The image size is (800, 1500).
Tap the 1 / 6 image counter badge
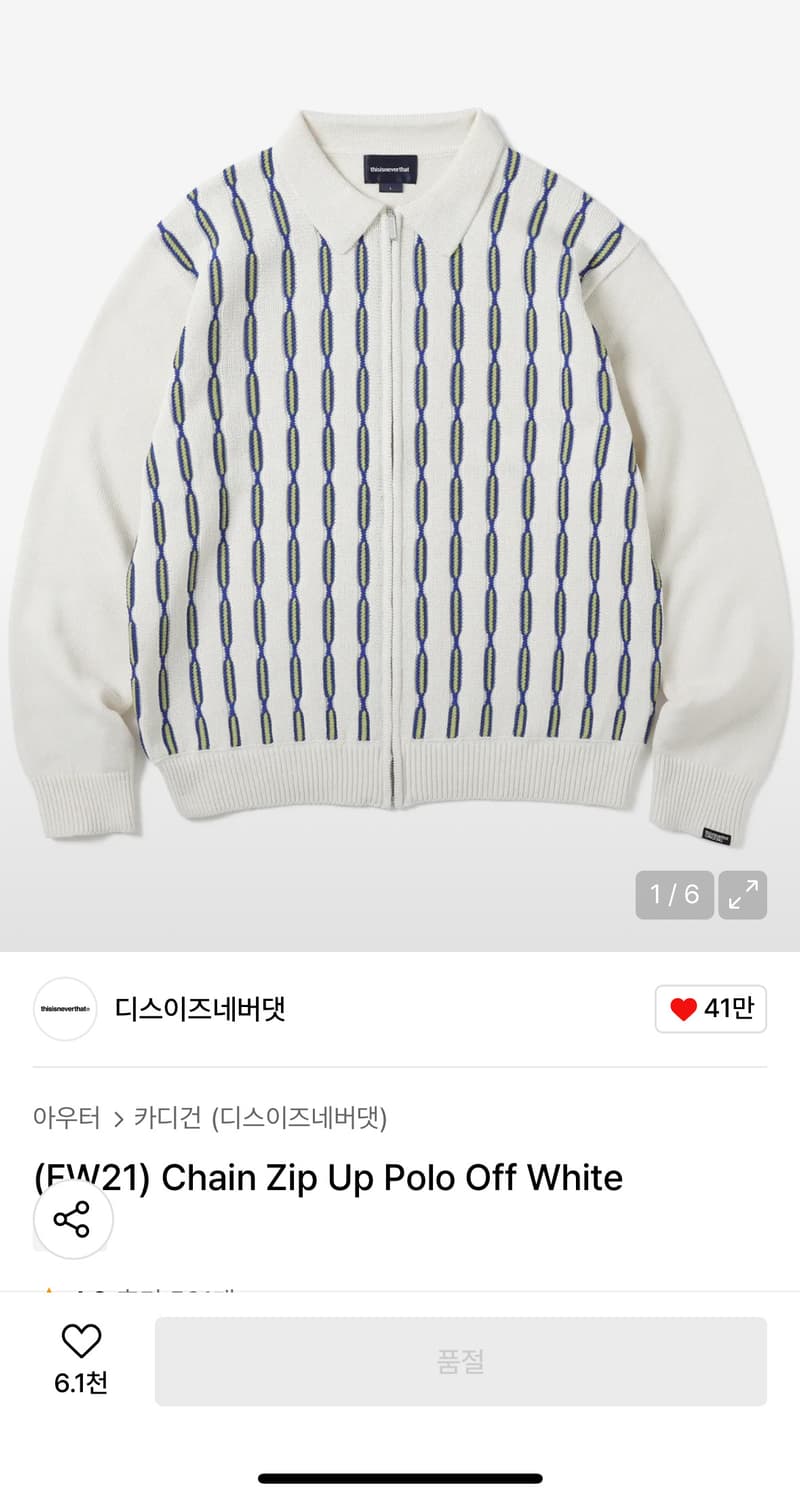click(x=674, y=895)
